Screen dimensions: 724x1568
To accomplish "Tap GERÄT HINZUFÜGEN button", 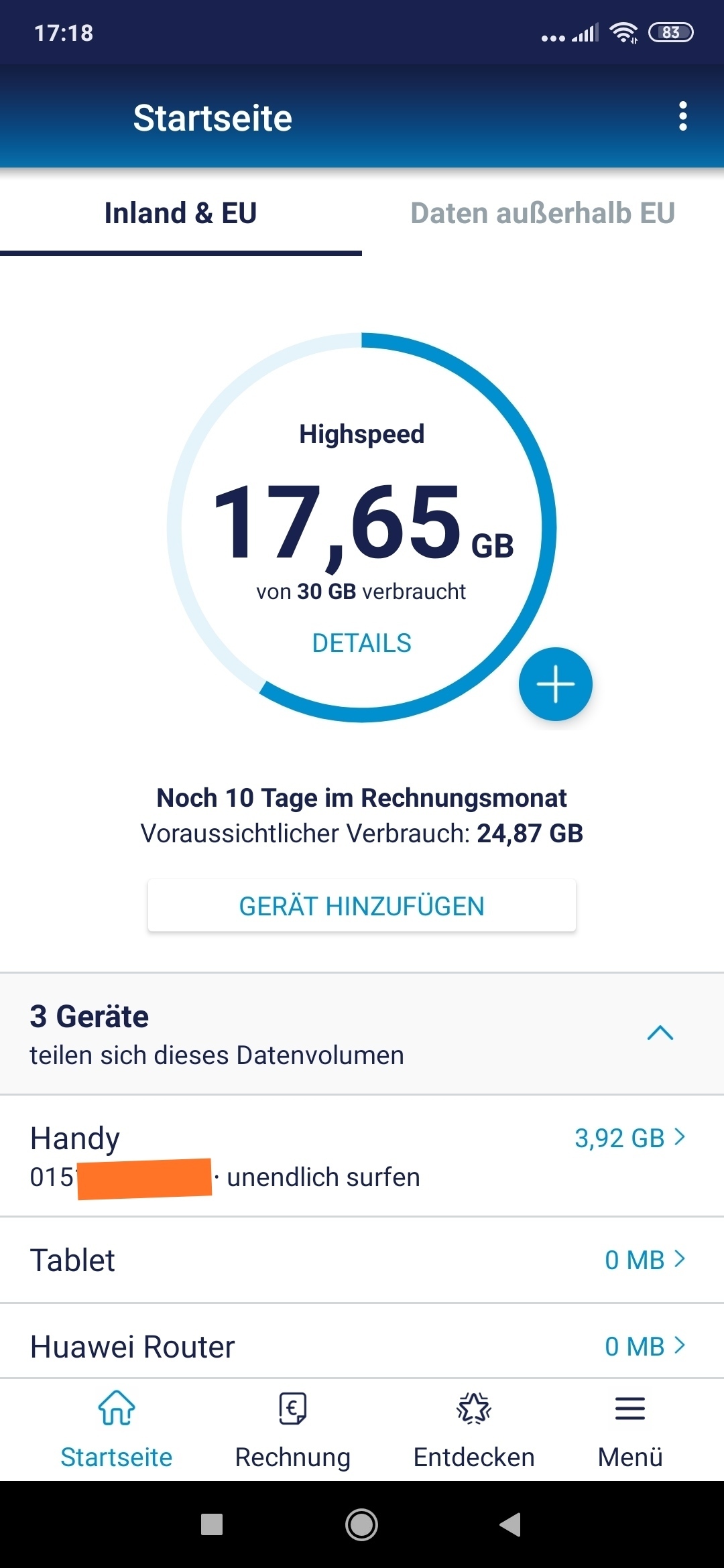I will 362,906.
